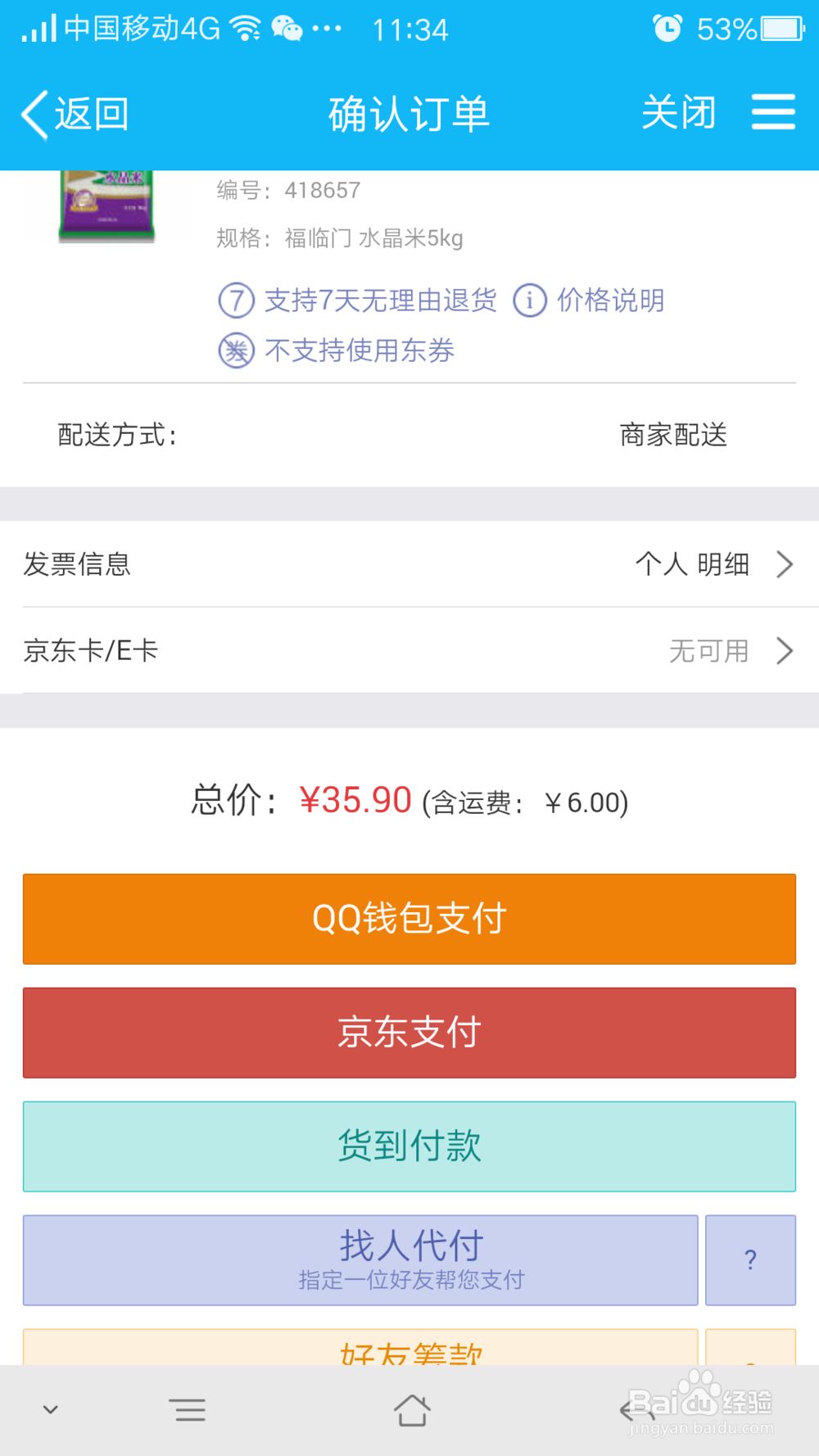This screenshot has height=1456, width=819.
Task: Tap 返回 to go back
Action: coord(75,114)
